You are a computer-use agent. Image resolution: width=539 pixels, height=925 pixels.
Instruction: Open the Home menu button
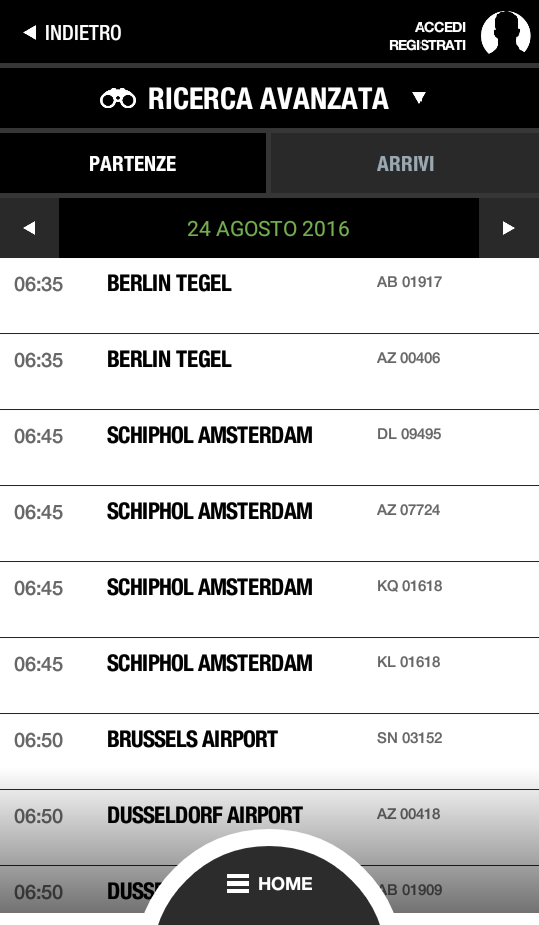[x=270, y=884]
